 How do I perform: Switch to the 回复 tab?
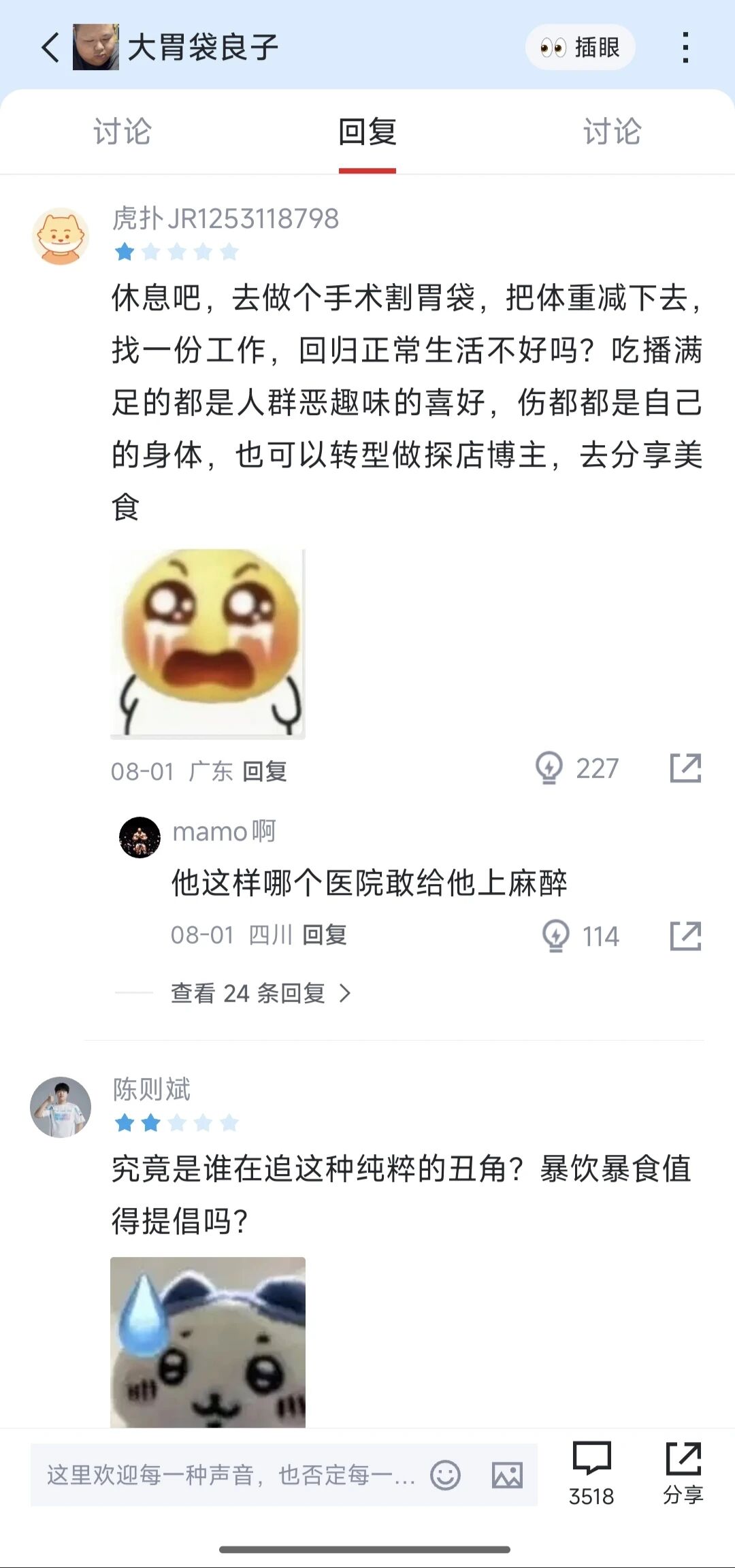[x=367, y=133]
